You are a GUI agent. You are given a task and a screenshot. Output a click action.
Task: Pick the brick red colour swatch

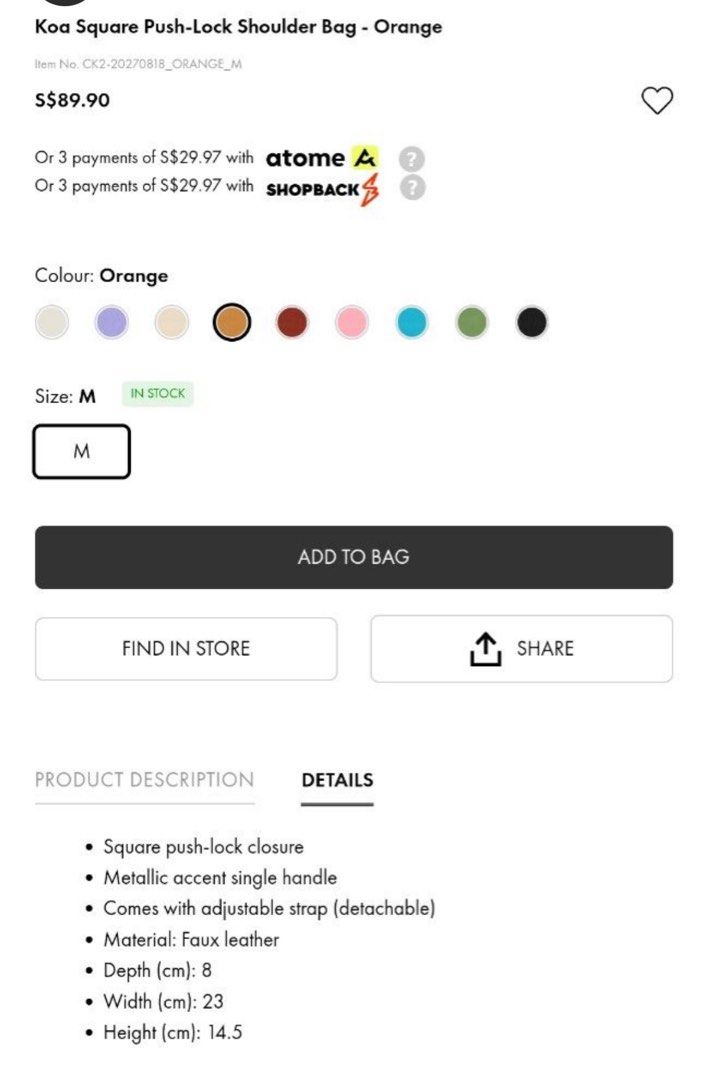coord(292,322)
